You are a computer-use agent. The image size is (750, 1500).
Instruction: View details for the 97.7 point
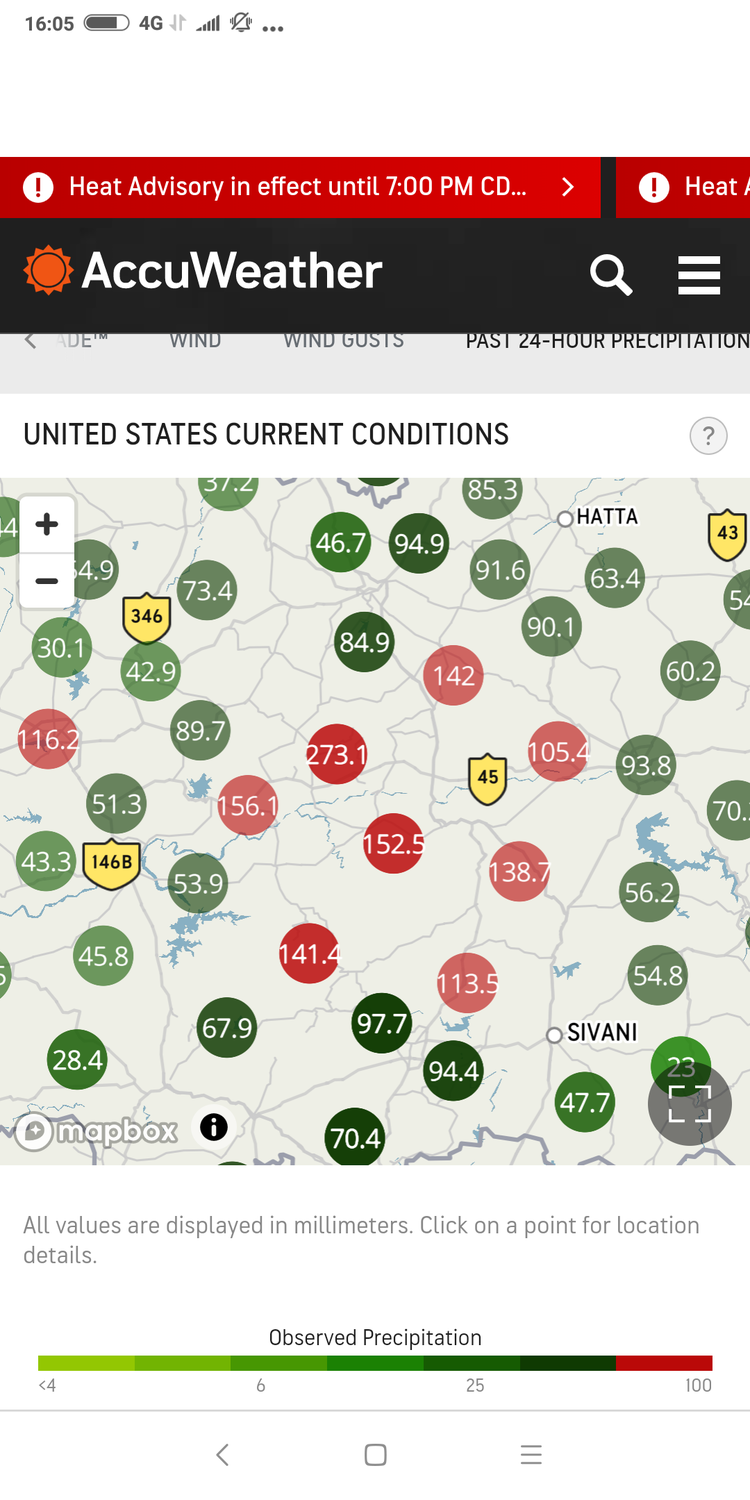click(x=382, y=1023)
